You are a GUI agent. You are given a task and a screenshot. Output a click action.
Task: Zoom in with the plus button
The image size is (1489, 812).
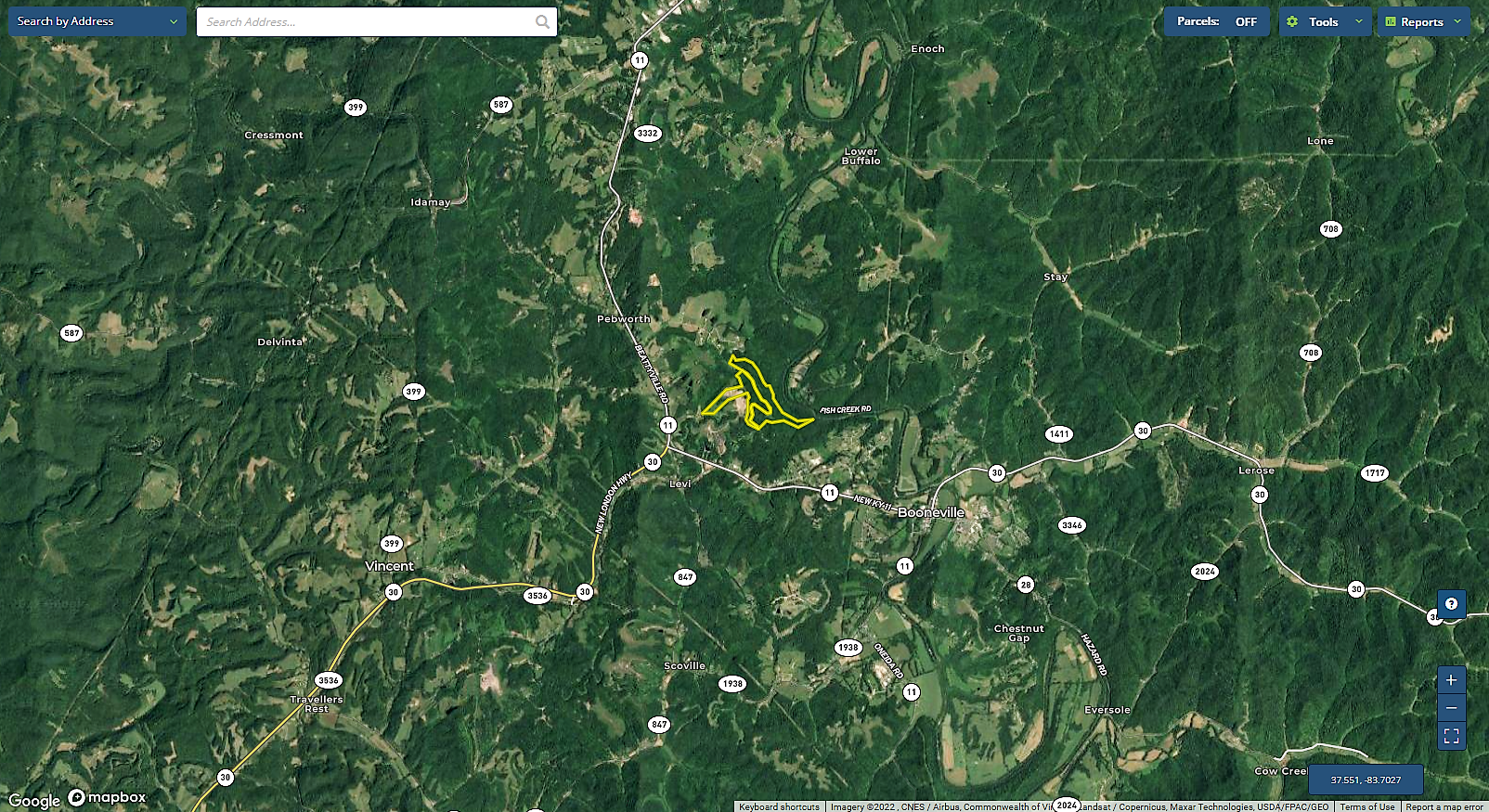click(1451, 680)
